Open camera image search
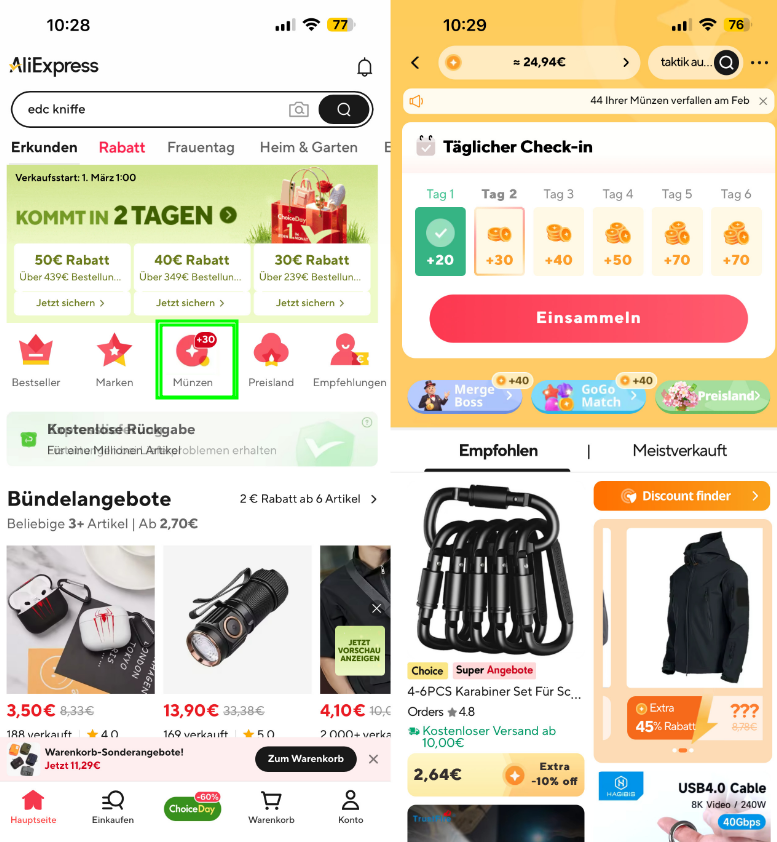This screenshot has height=842, width=777. 298,110
